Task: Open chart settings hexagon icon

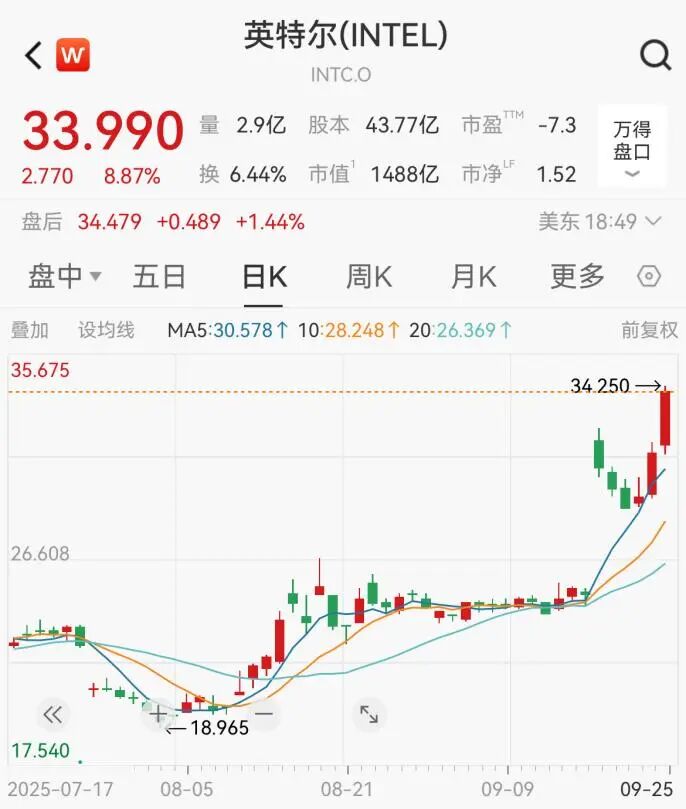Action: (649, 276)
